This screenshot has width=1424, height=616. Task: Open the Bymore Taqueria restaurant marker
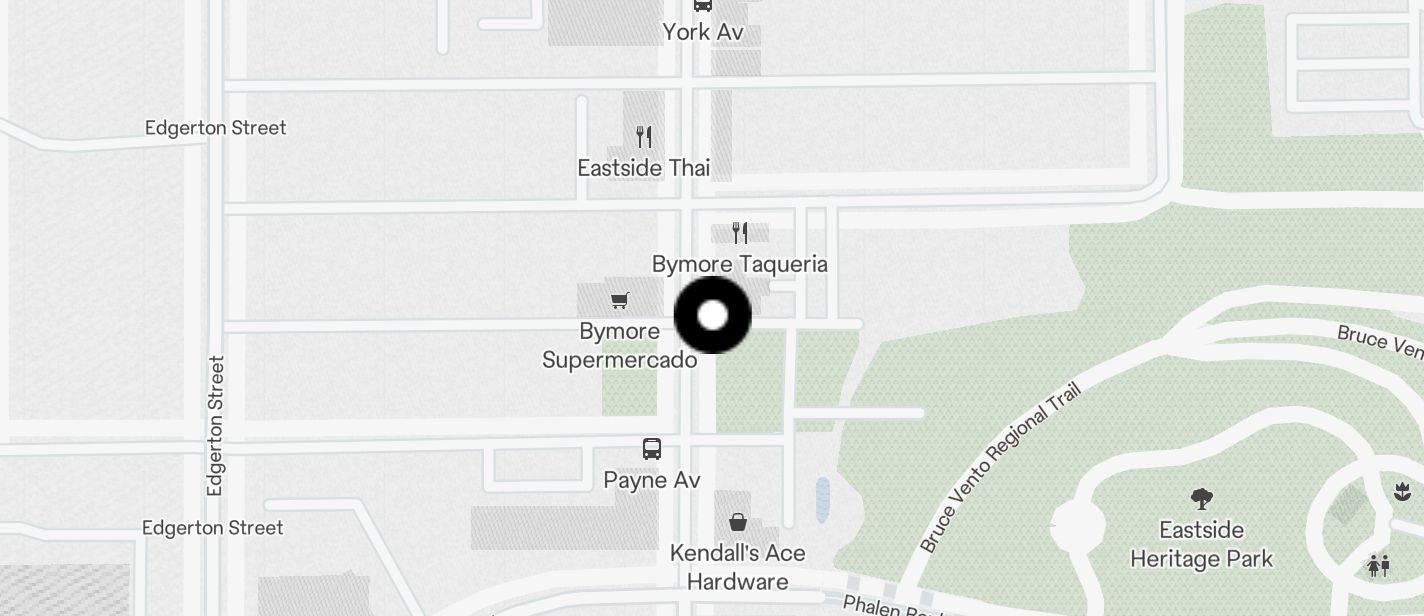point(740,233)
